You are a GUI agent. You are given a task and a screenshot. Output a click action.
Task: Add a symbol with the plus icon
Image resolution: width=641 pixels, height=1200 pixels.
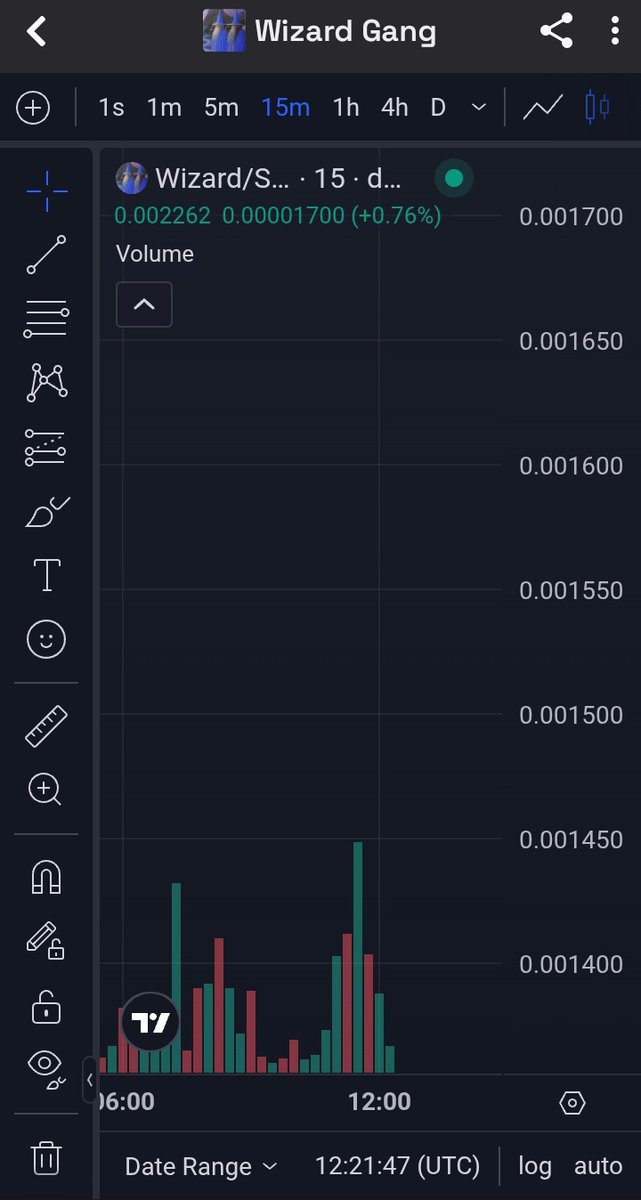tap(33, 108)
